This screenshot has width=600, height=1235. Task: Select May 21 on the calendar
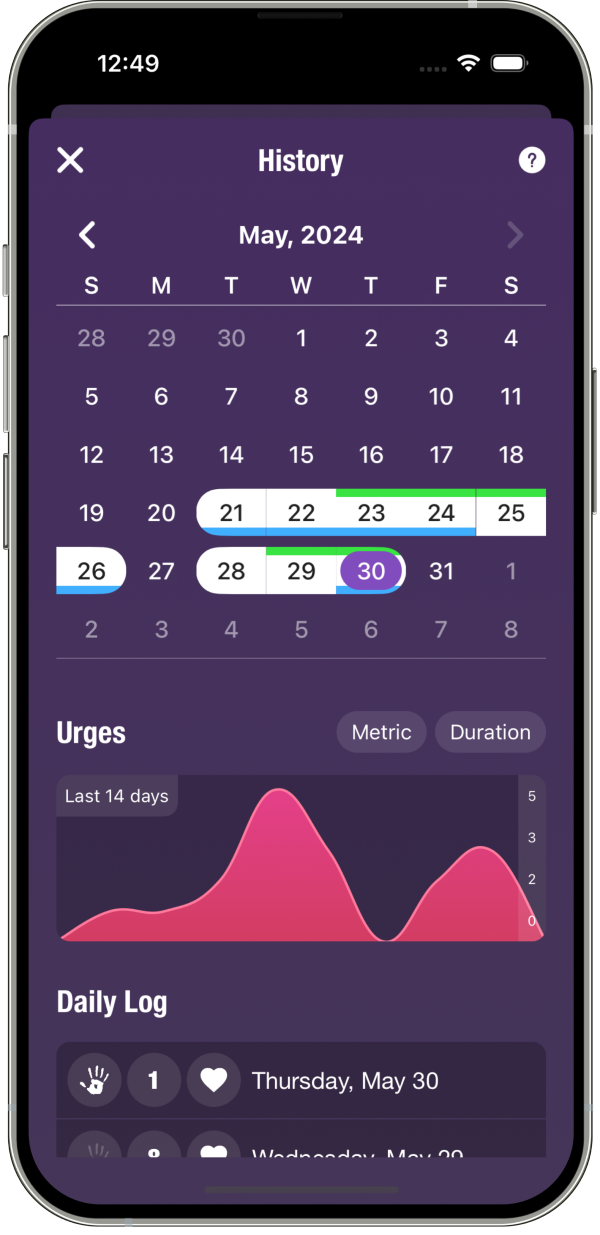pyautogui.click(x=231, y=513)
